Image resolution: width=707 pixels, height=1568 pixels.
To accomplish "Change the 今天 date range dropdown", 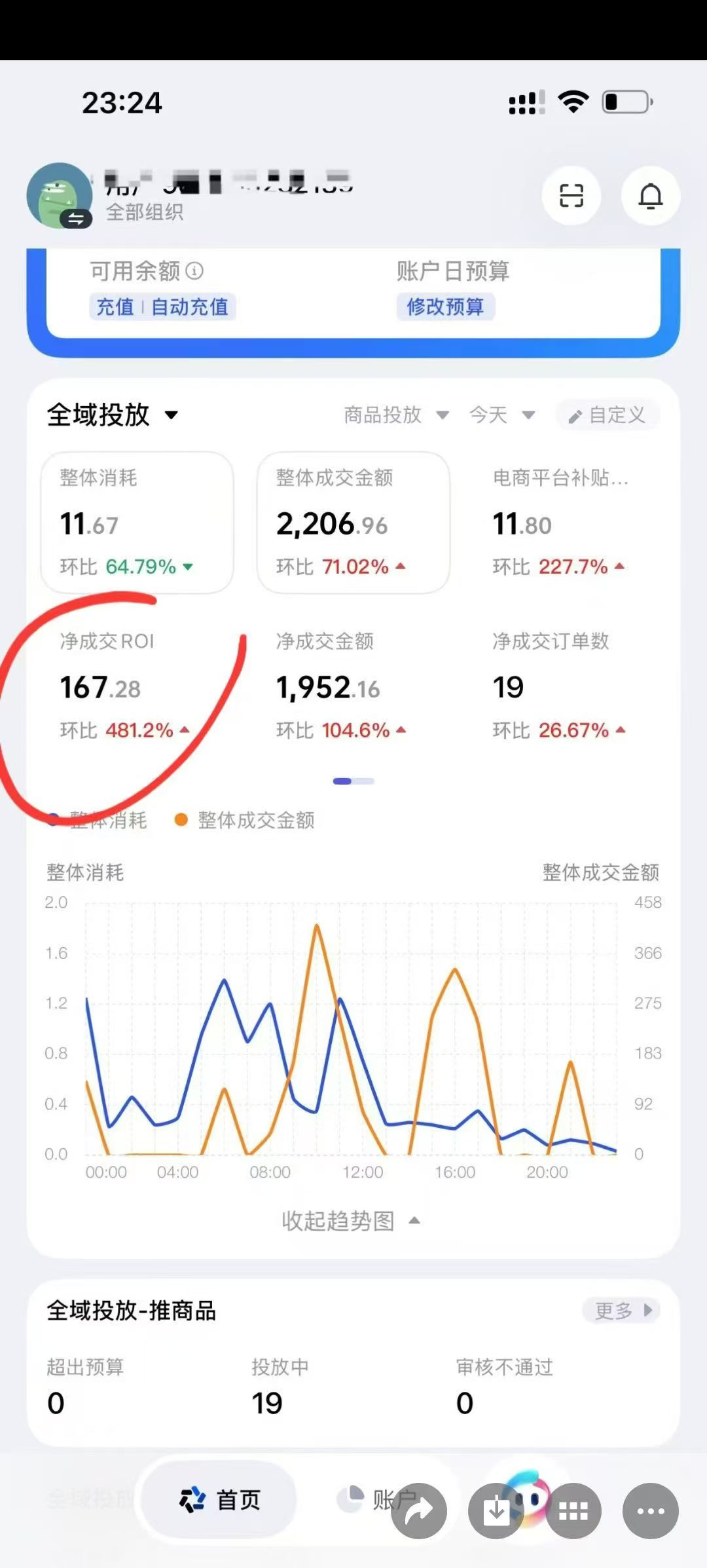I will pyautogui.click(x=503, y=415).
